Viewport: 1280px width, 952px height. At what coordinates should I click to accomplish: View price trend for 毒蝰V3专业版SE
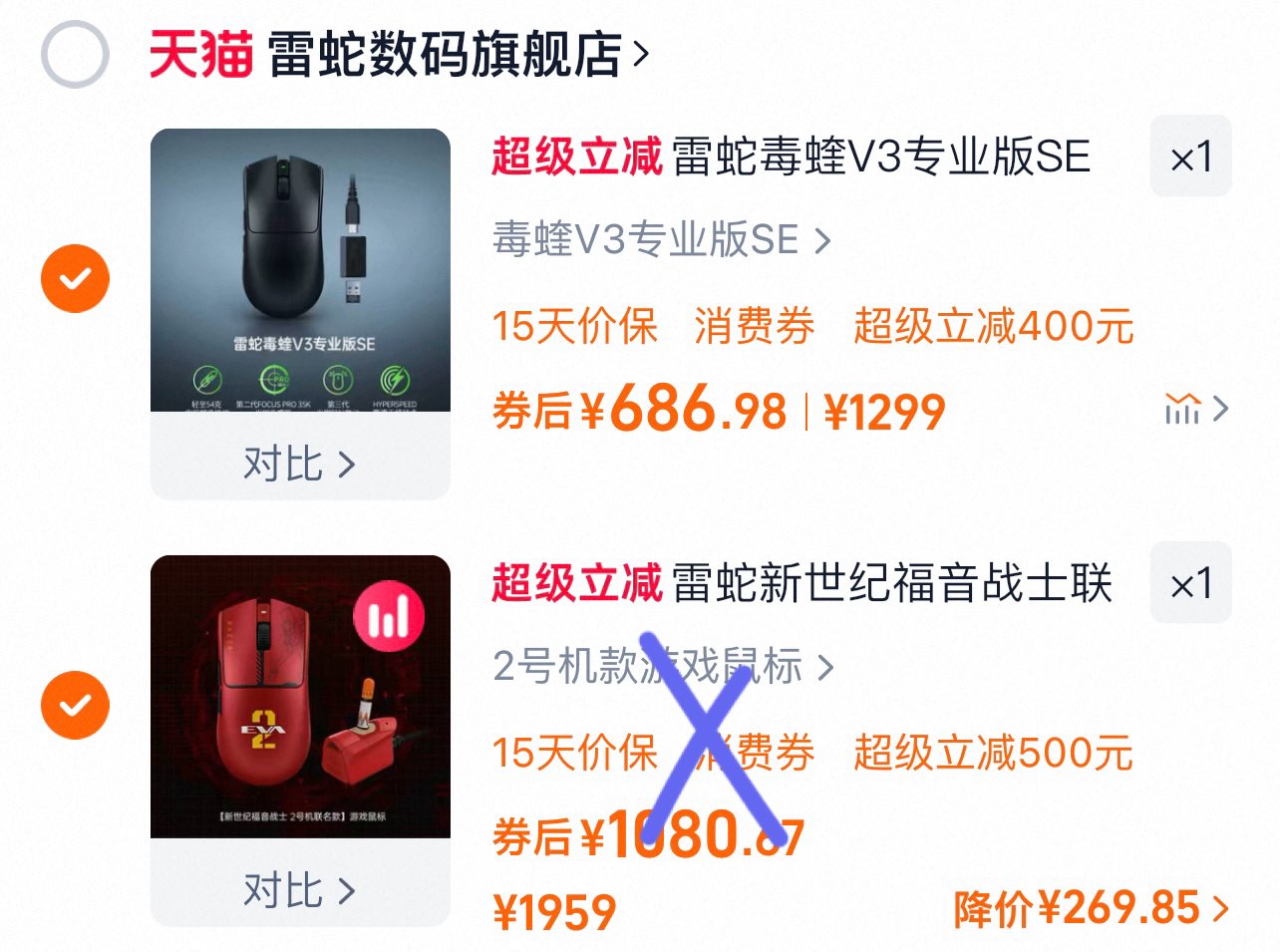tap(1195, 408)
